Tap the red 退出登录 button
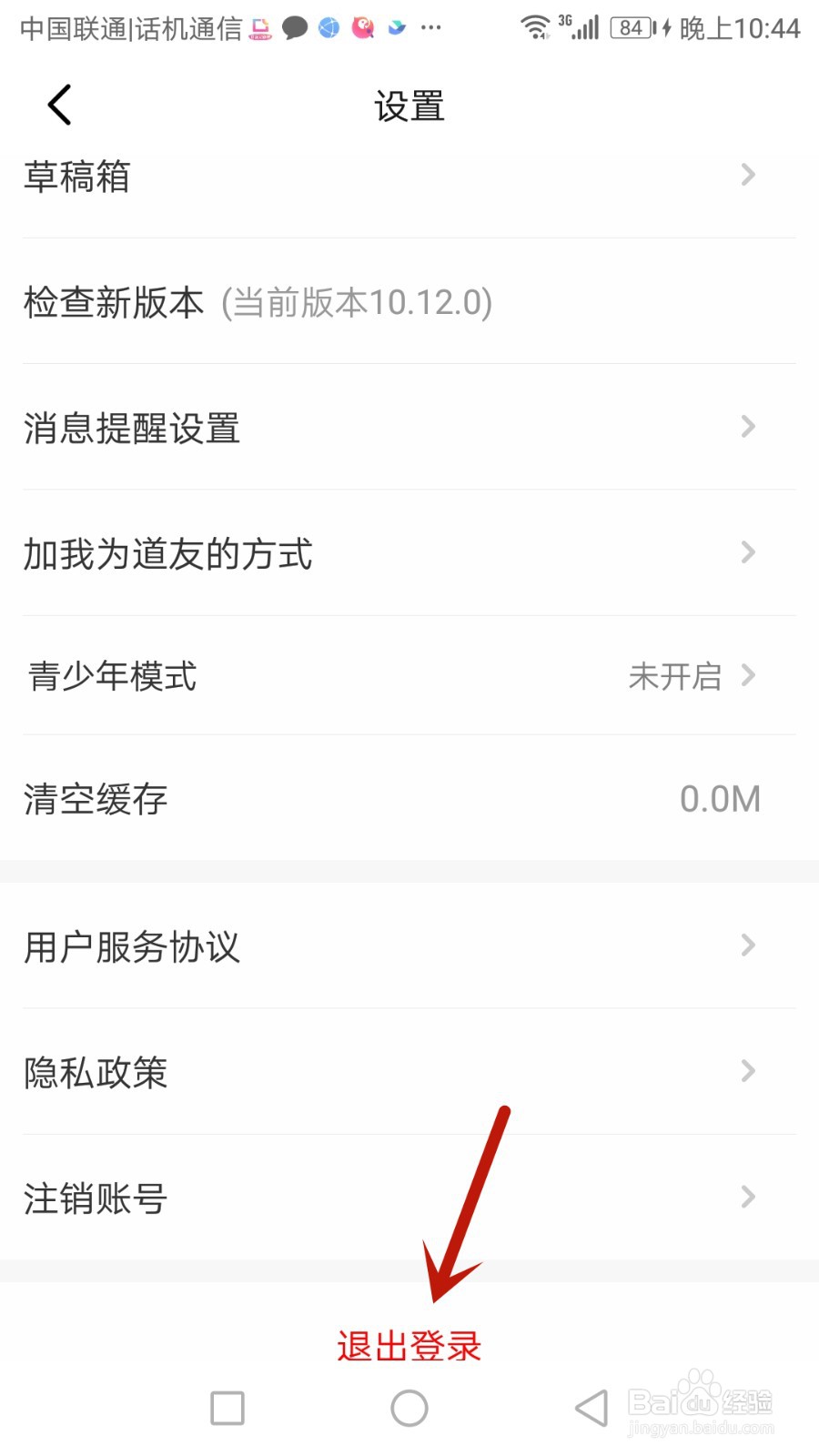The image size is (819, 1456). (x=409, y=1347)
